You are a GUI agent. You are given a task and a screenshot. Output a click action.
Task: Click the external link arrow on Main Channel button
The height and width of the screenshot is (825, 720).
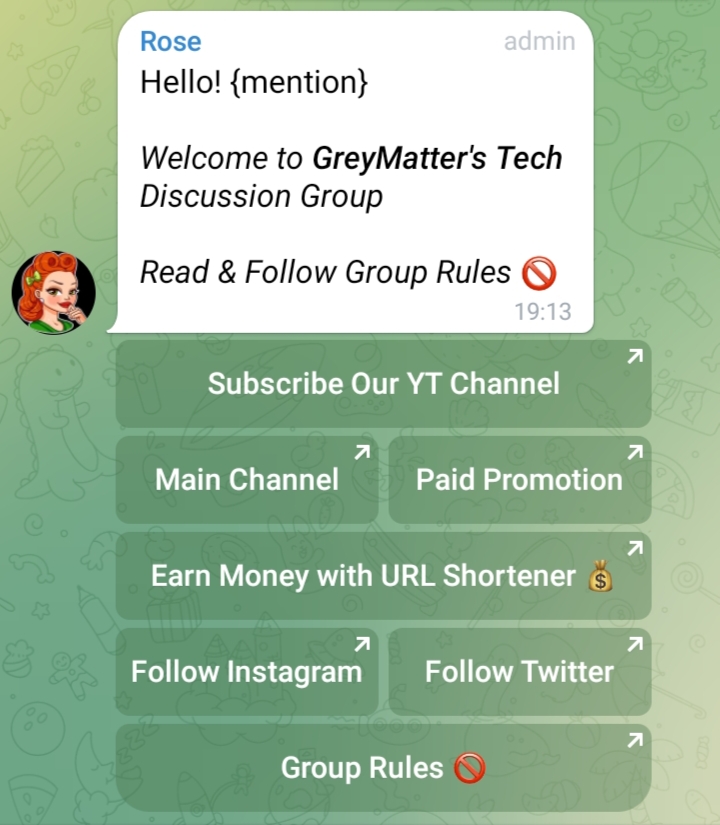[361, 452]
